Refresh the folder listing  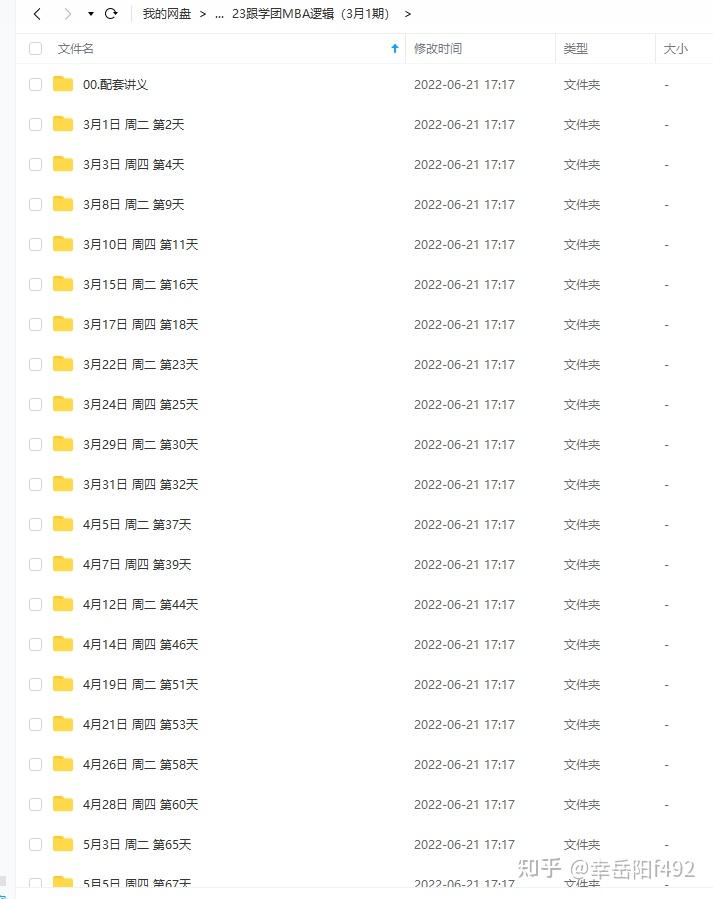pos(111,14)
